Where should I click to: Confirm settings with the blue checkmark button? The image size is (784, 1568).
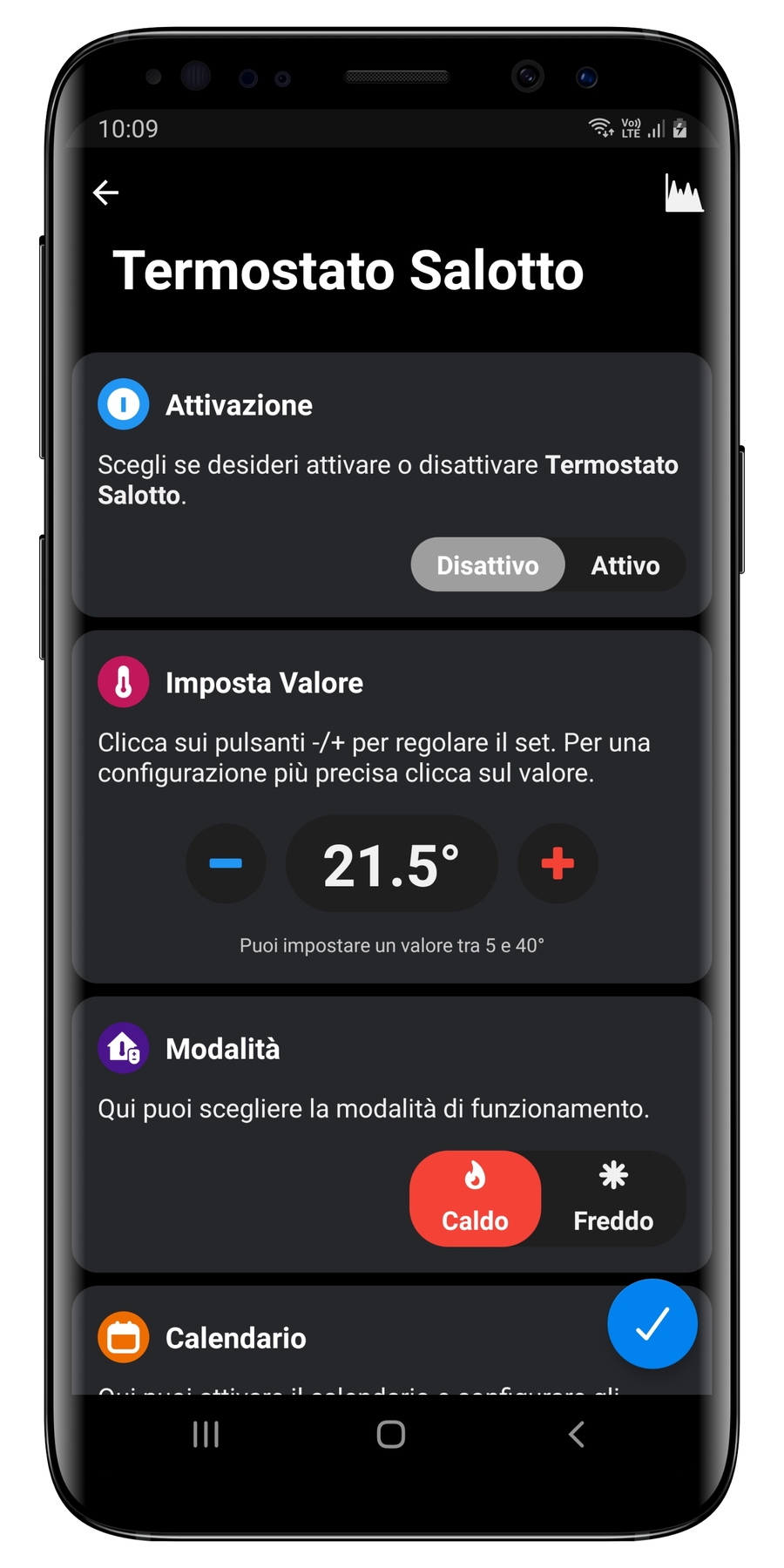click(x=652, y=1323)
